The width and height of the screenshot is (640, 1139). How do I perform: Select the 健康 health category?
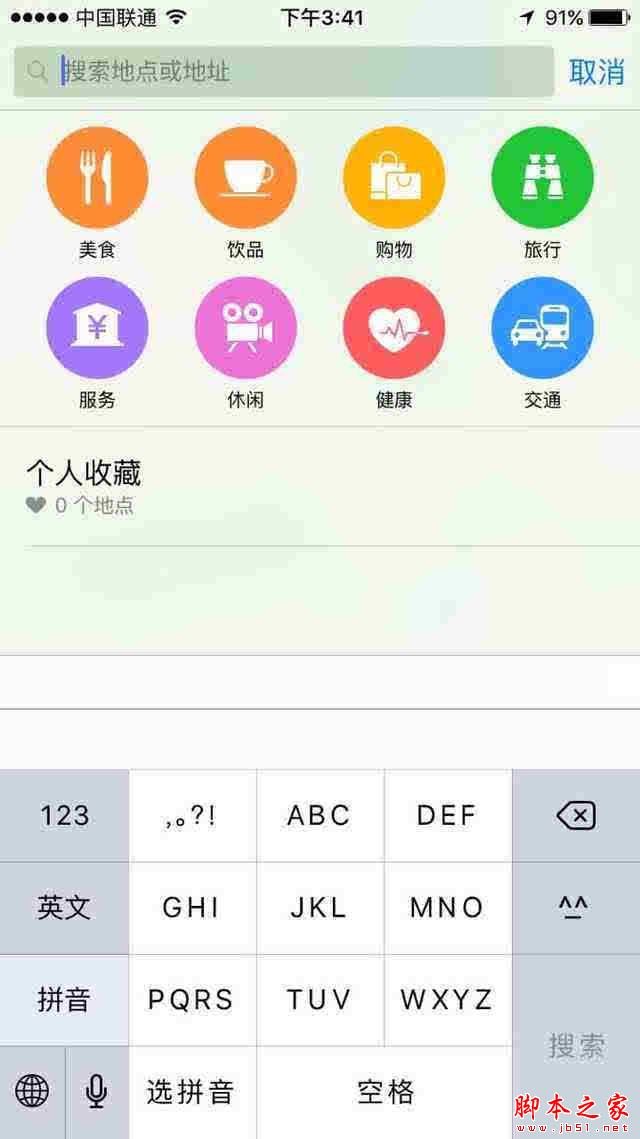pyautogui.click(x=394, y=328)
